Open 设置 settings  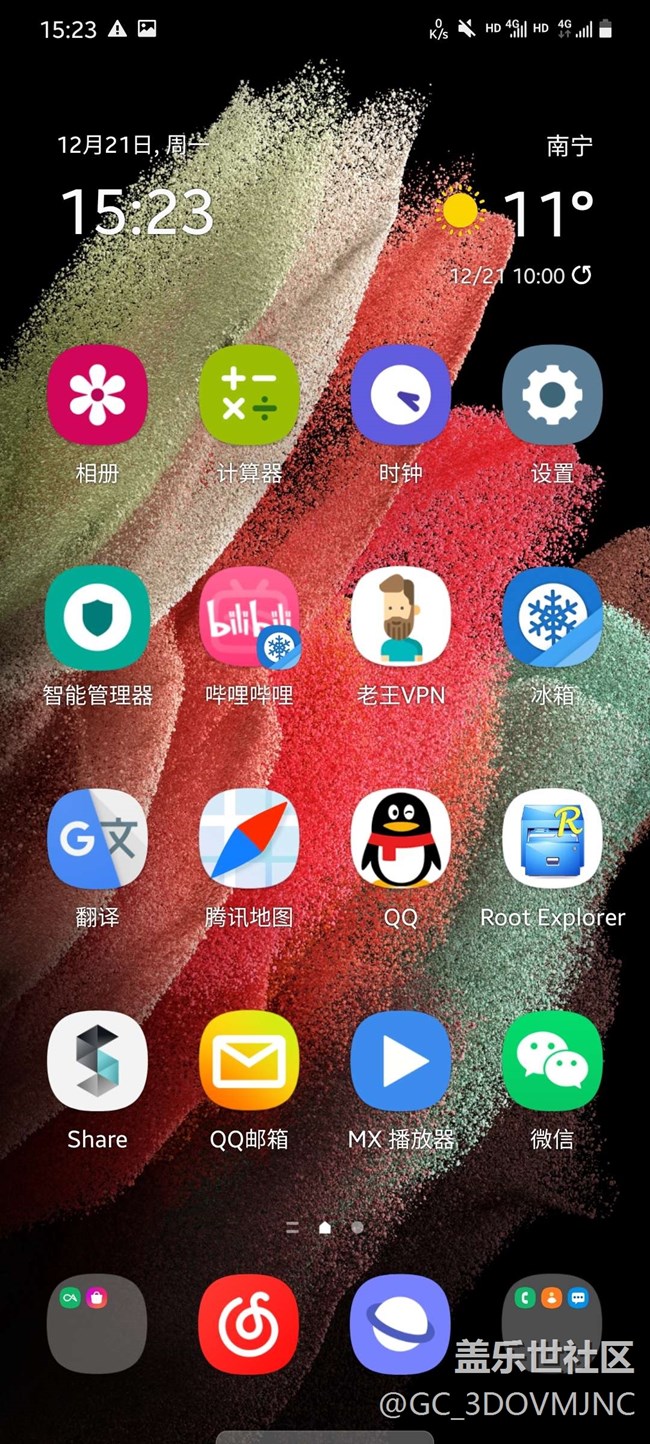click(x=552, y=395)
